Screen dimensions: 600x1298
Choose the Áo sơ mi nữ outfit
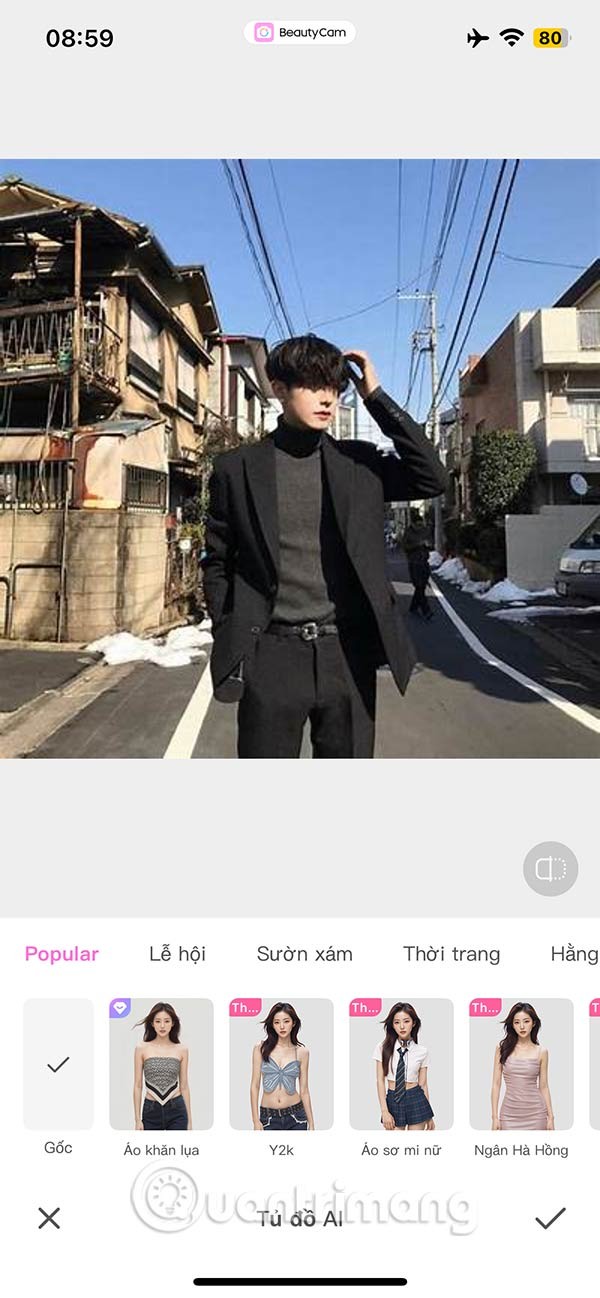401,1065
